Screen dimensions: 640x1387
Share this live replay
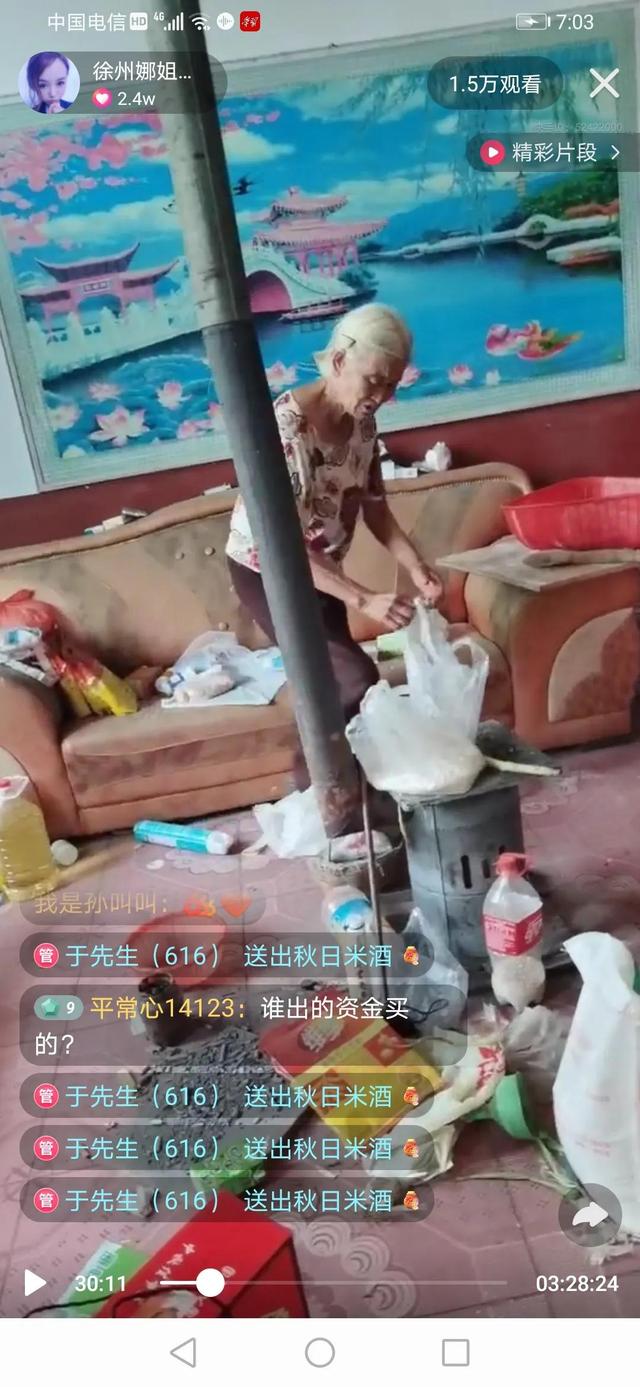coord(590,1216)
